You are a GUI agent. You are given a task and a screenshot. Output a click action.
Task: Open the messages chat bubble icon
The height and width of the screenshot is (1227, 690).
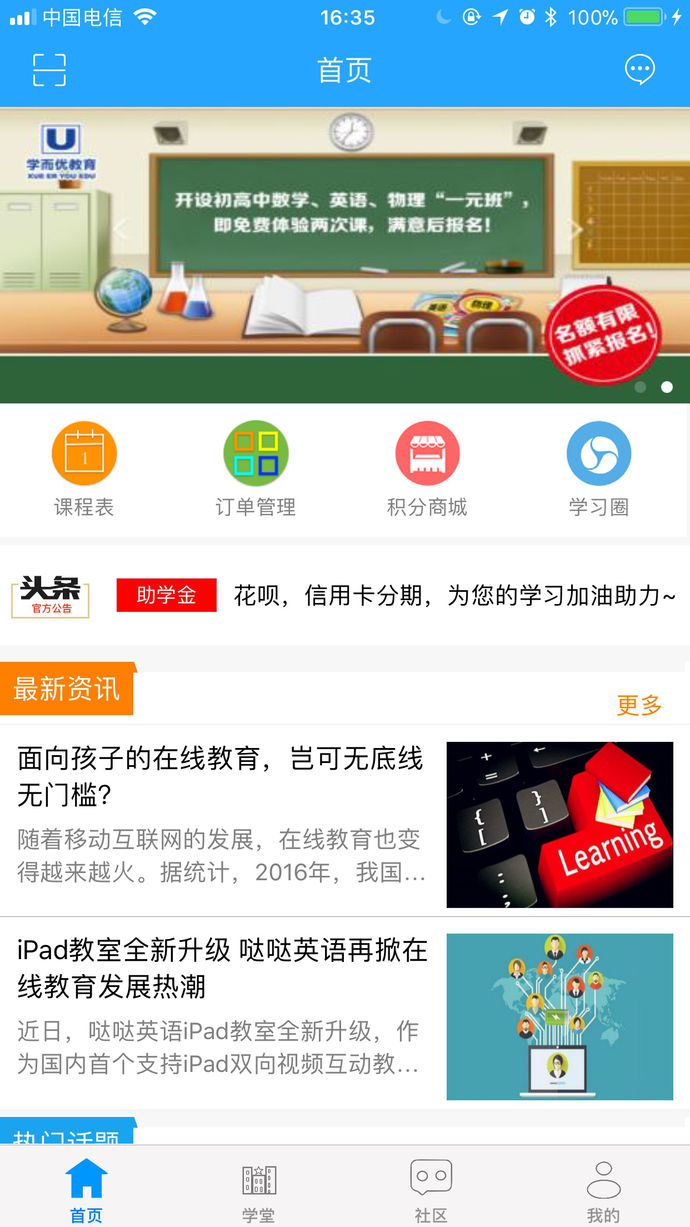639,70
